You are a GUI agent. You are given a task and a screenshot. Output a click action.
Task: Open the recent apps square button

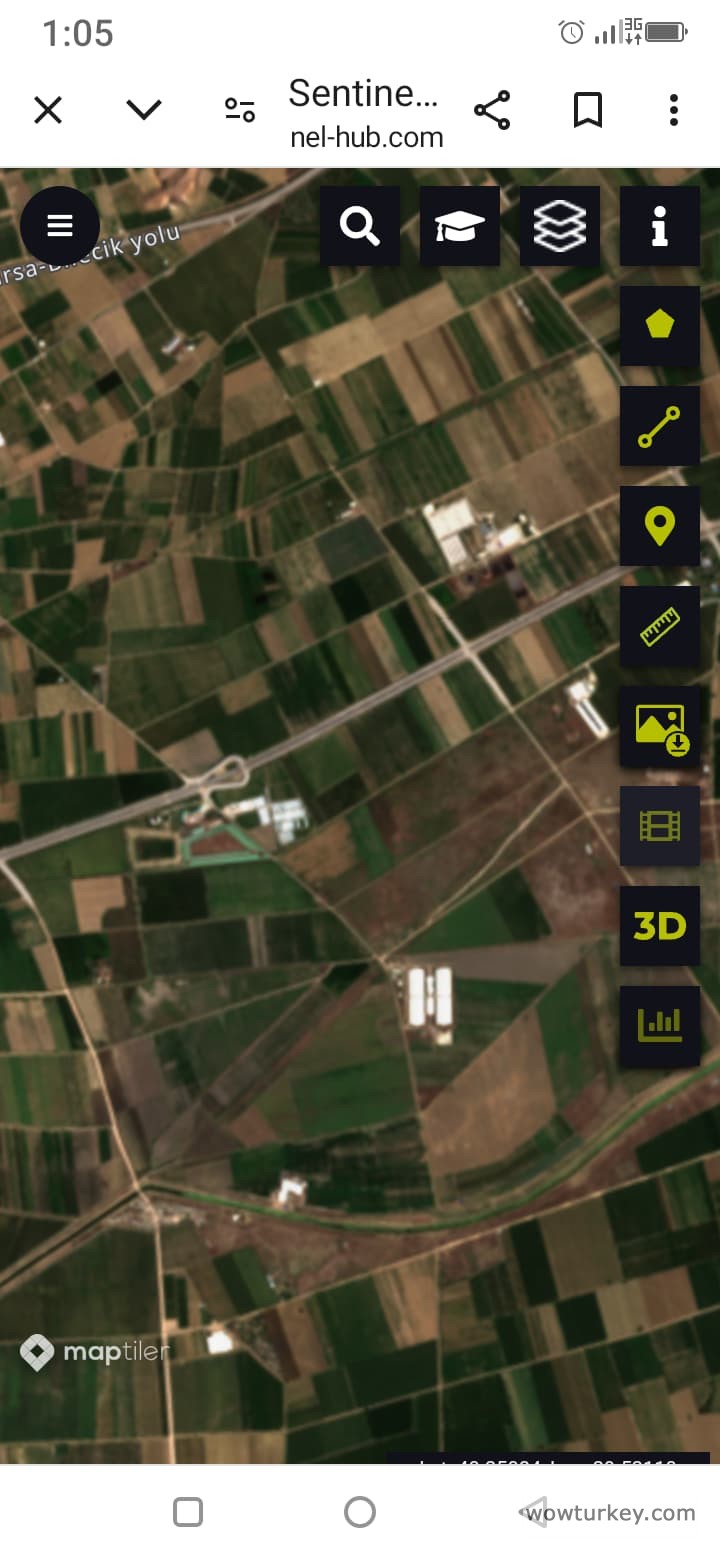tap(187, 1511)
